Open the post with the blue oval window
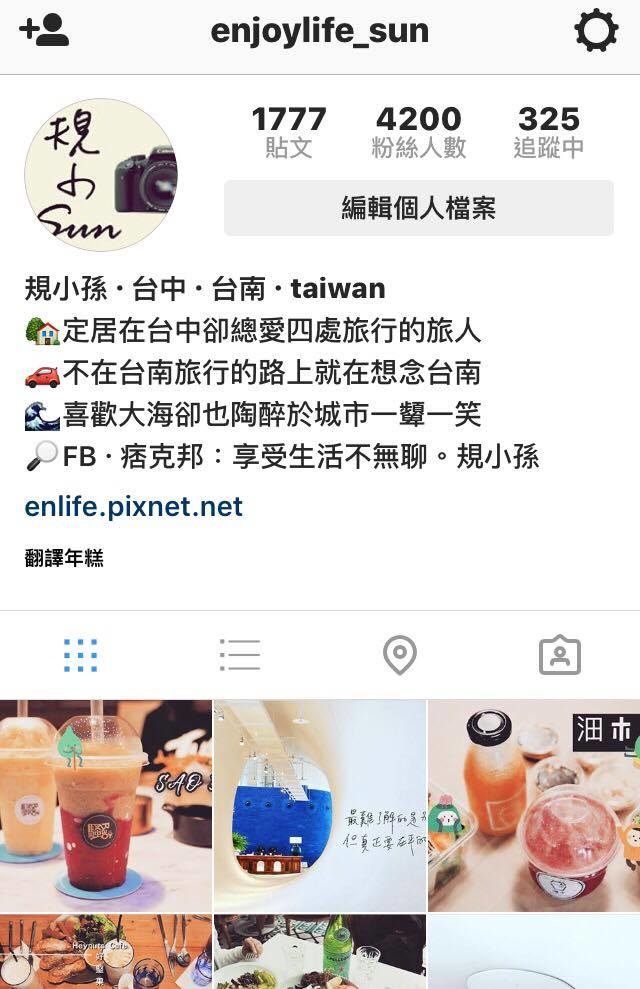 pos(320,805)
